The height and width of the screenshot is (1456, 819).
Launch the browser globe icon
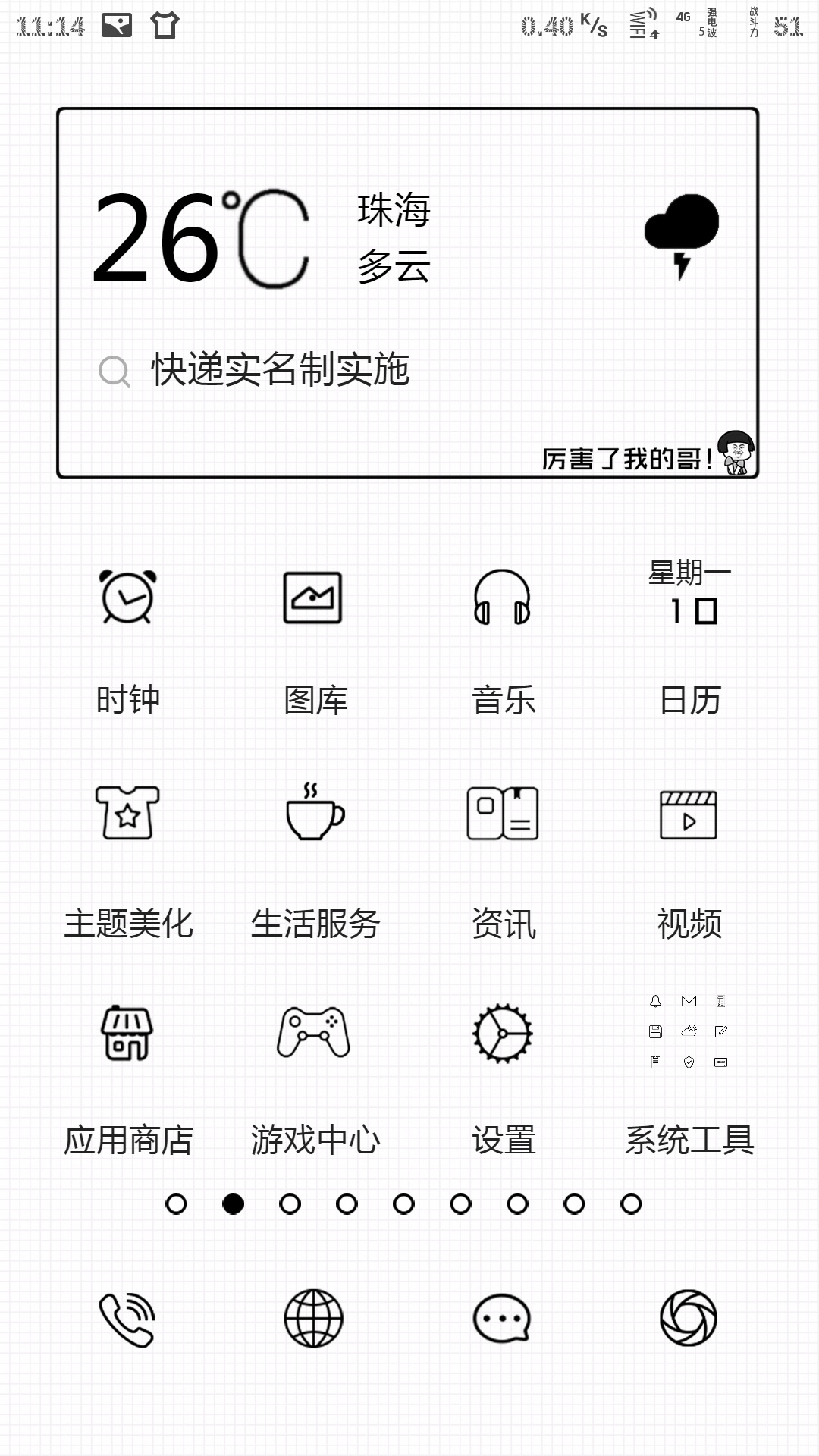[313, 1319]
